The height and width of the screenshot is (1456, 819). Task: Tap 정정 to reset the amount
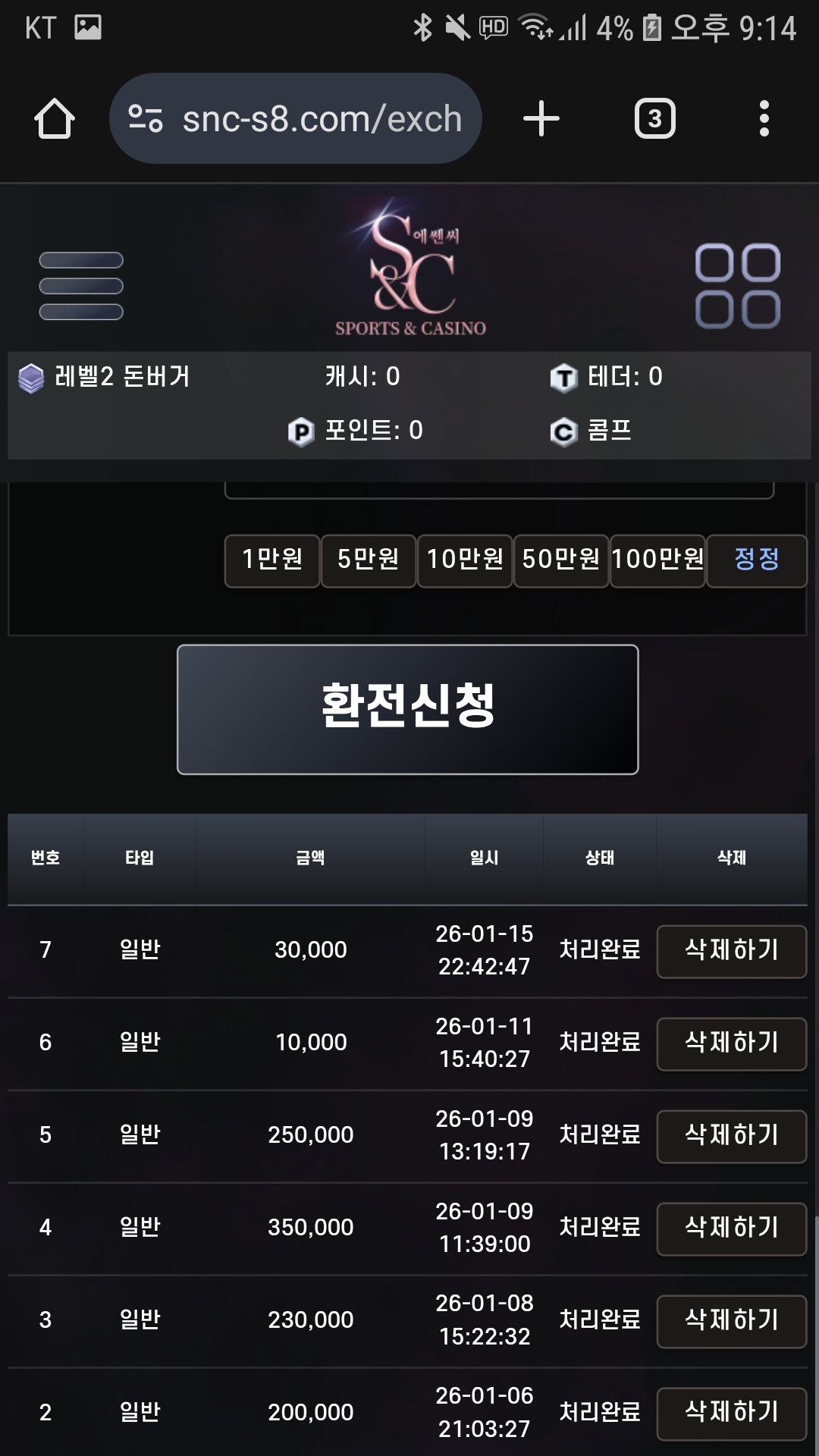(756, 560)
